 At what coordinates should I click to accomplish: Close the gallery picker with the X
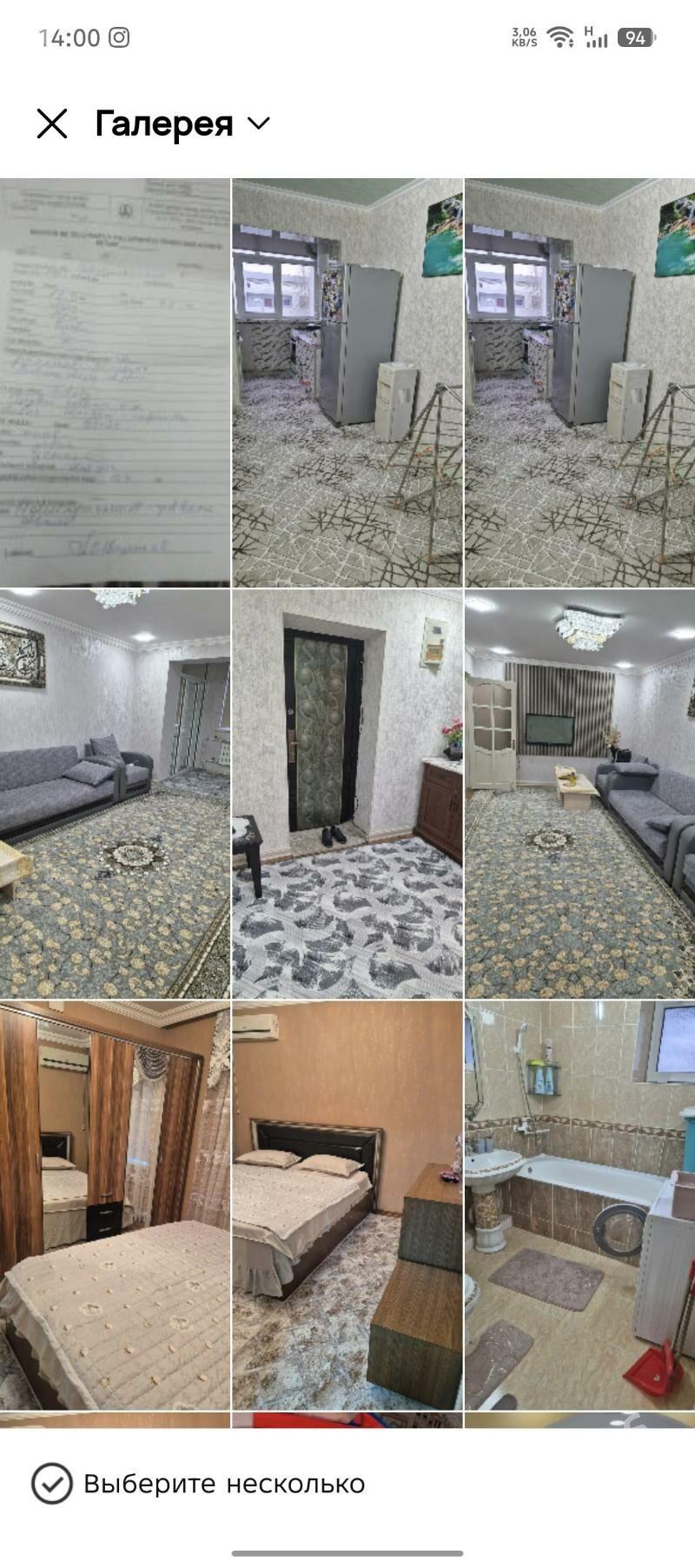[52, 124]
